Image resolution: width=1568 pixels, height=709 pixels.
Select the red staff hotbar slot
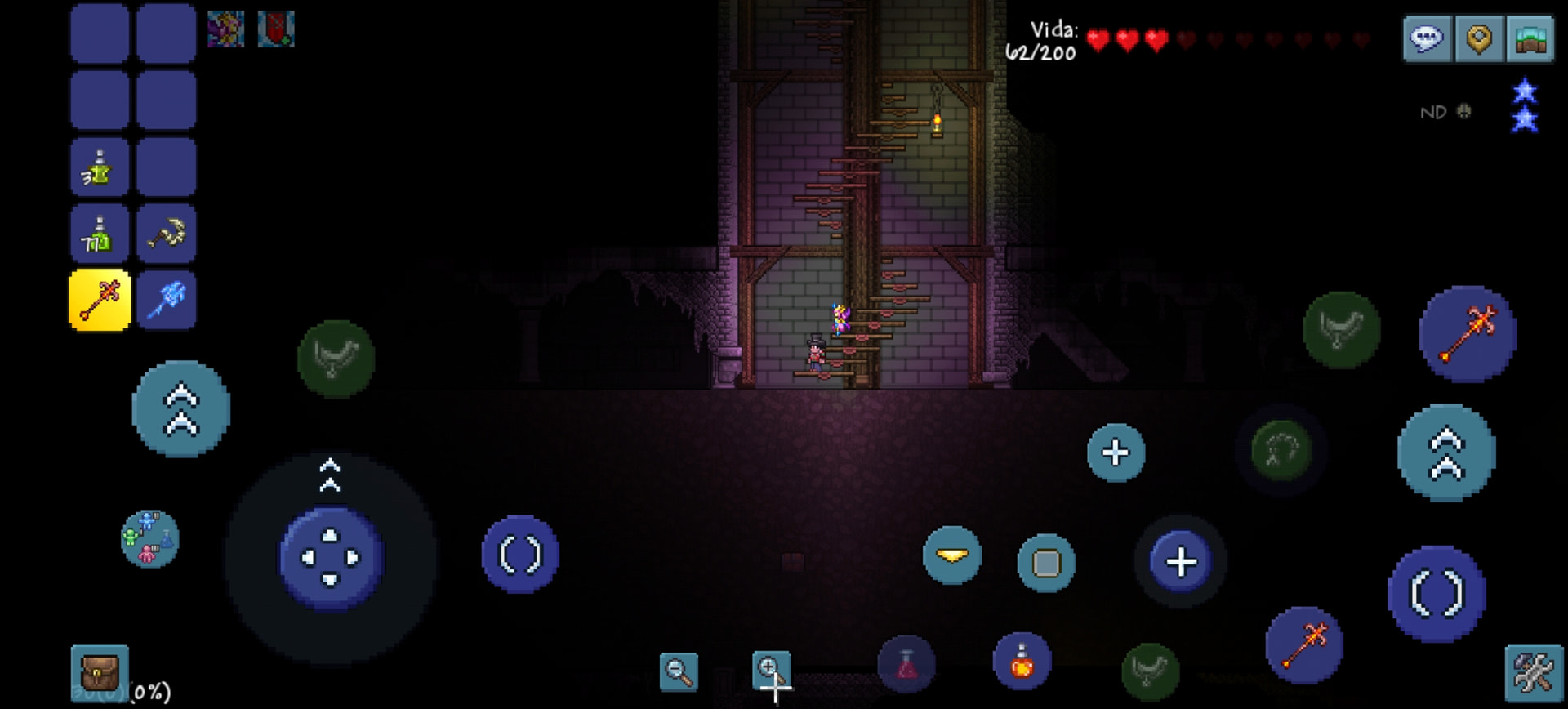pyautogui.click(x=100, y=300)
